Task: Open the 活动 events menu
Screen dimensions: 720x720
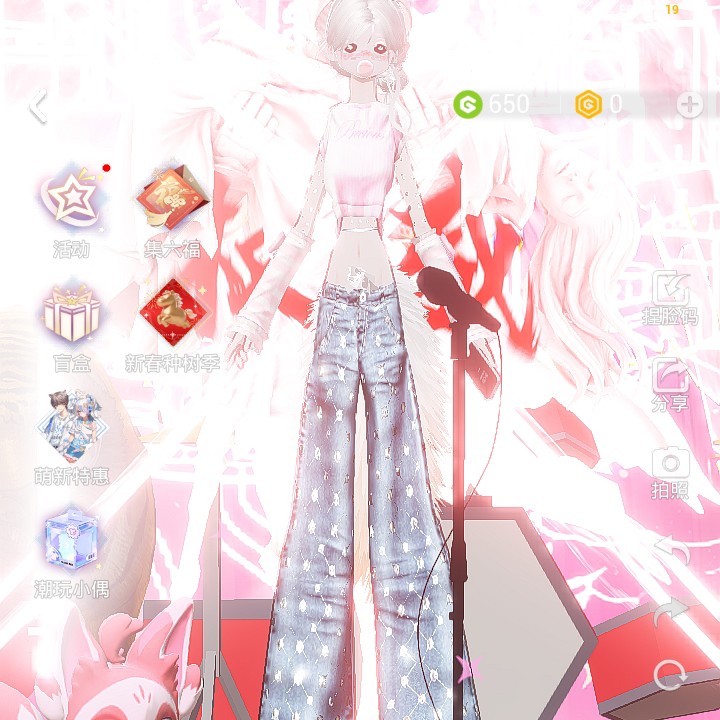Action: (x=71, y=199)
